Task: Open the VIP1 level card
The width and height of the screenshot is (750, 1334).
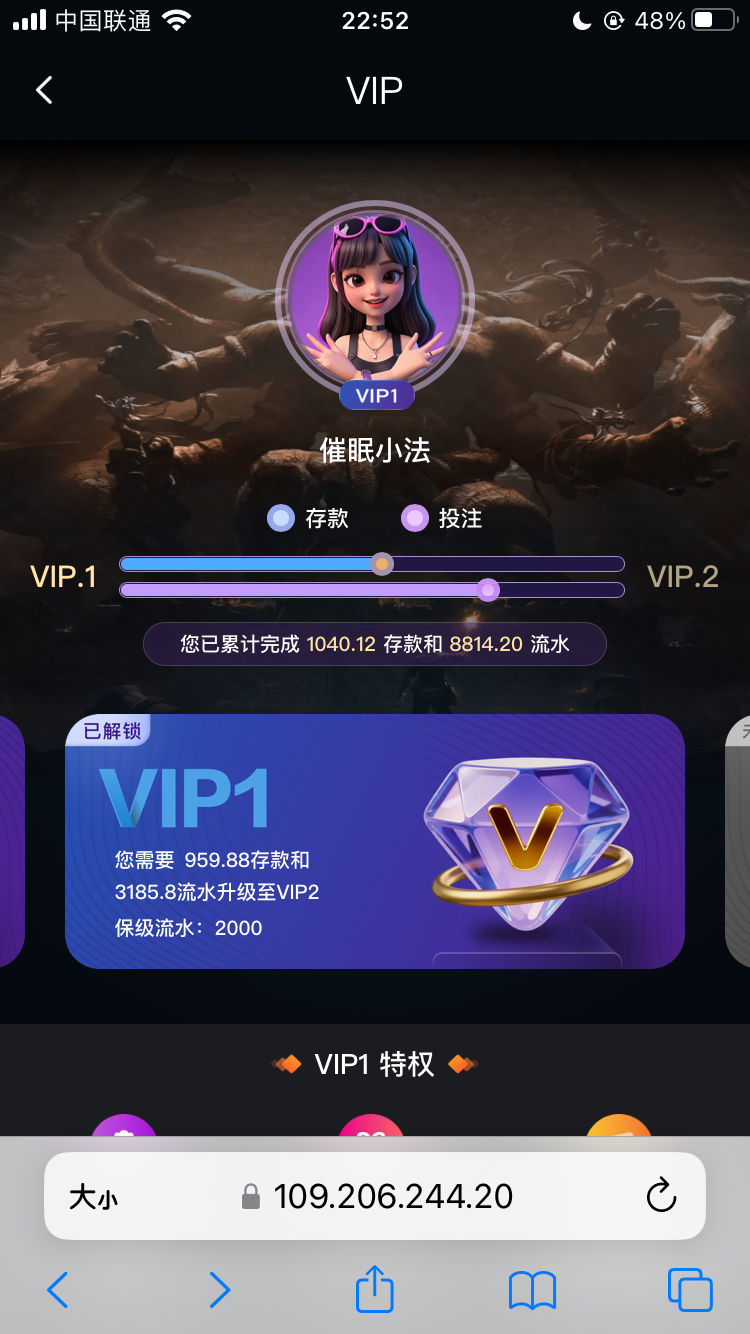Action: (374, 841)
